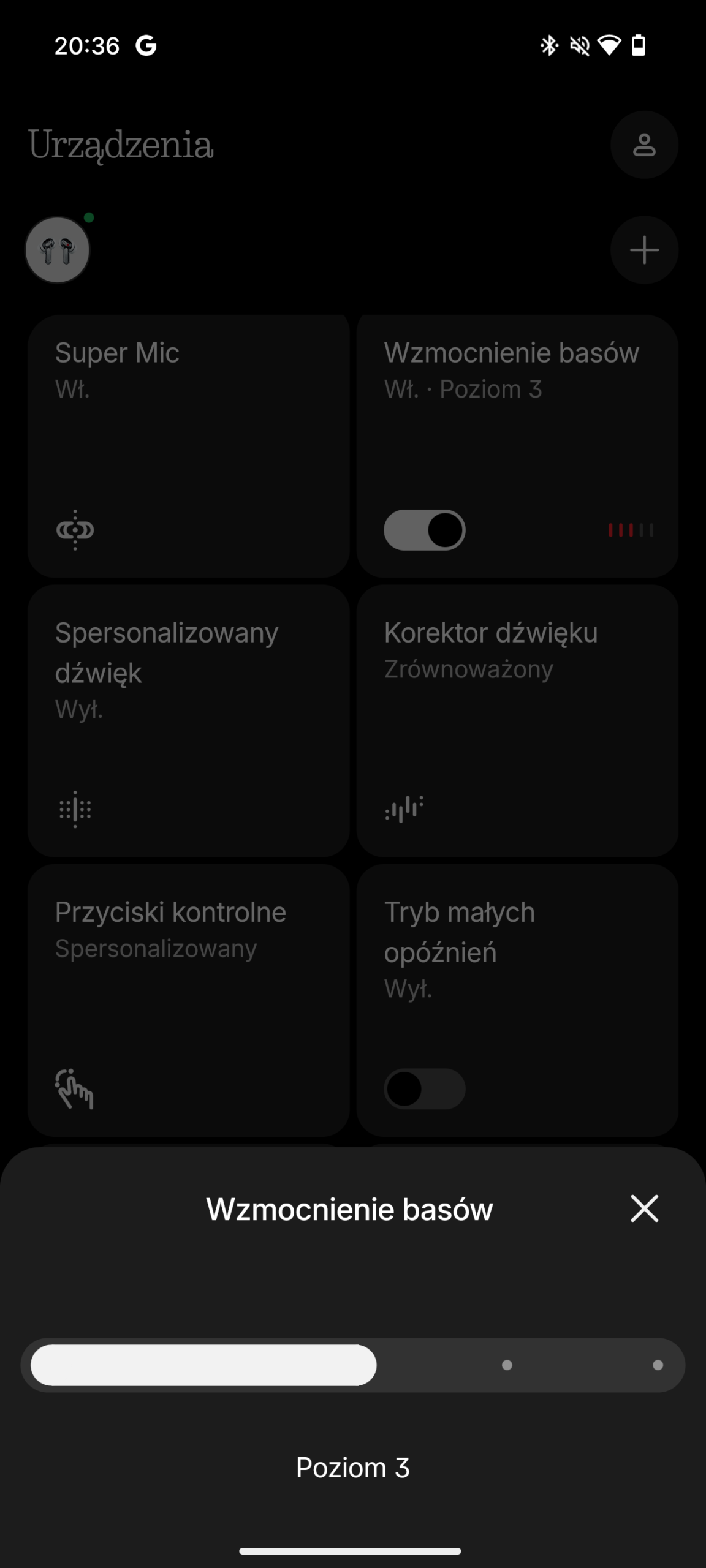706x1568 pixels.
Task: Open Korektor dźwięku equalizer card
Action: tap(517, 720)
